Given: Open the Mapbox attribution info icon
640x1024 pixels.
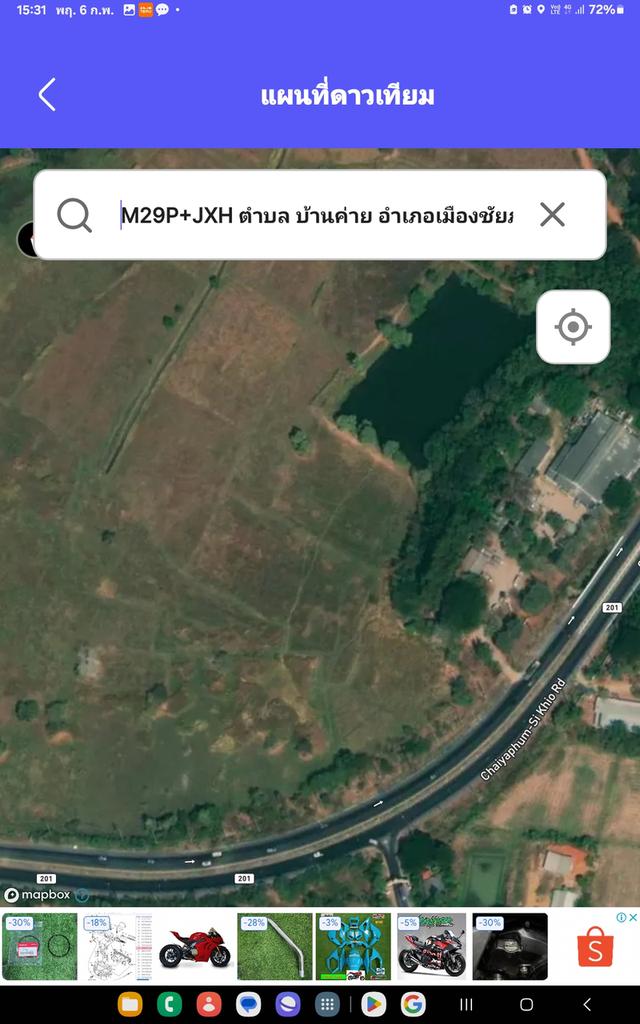Looking at the screenshot, I should (82, 895).
